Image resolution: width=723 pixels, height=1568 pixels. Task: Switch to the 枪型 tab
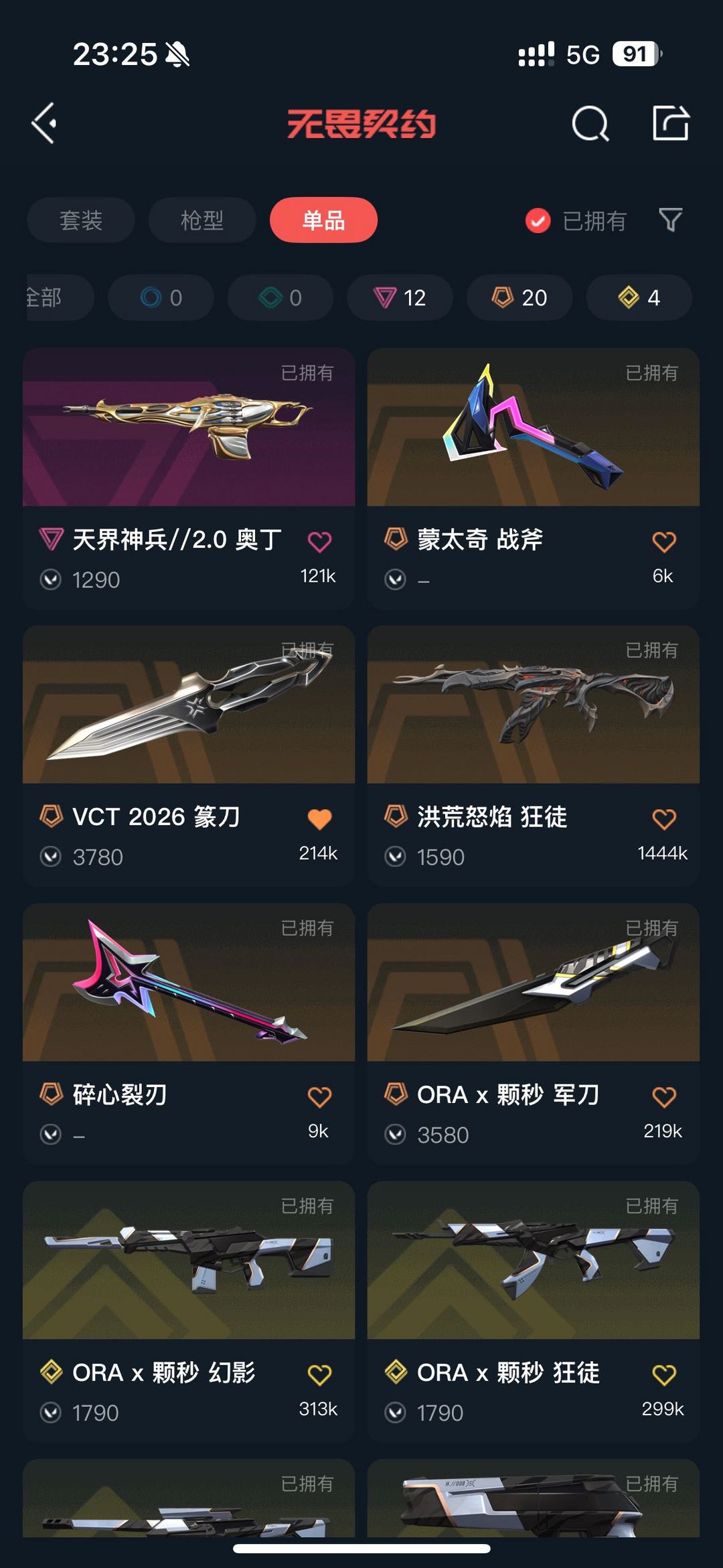[x=202, y=220]
